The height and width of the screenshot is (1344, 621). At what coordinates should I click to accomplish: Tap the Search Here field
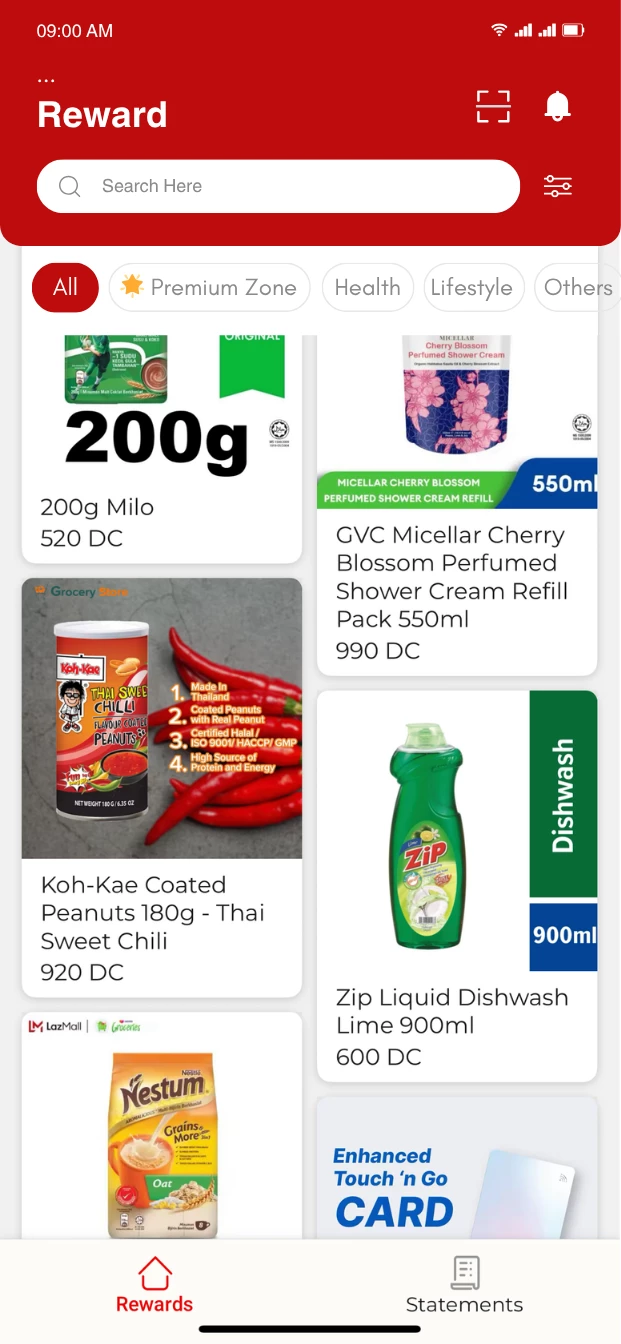[x=278, y=186]
